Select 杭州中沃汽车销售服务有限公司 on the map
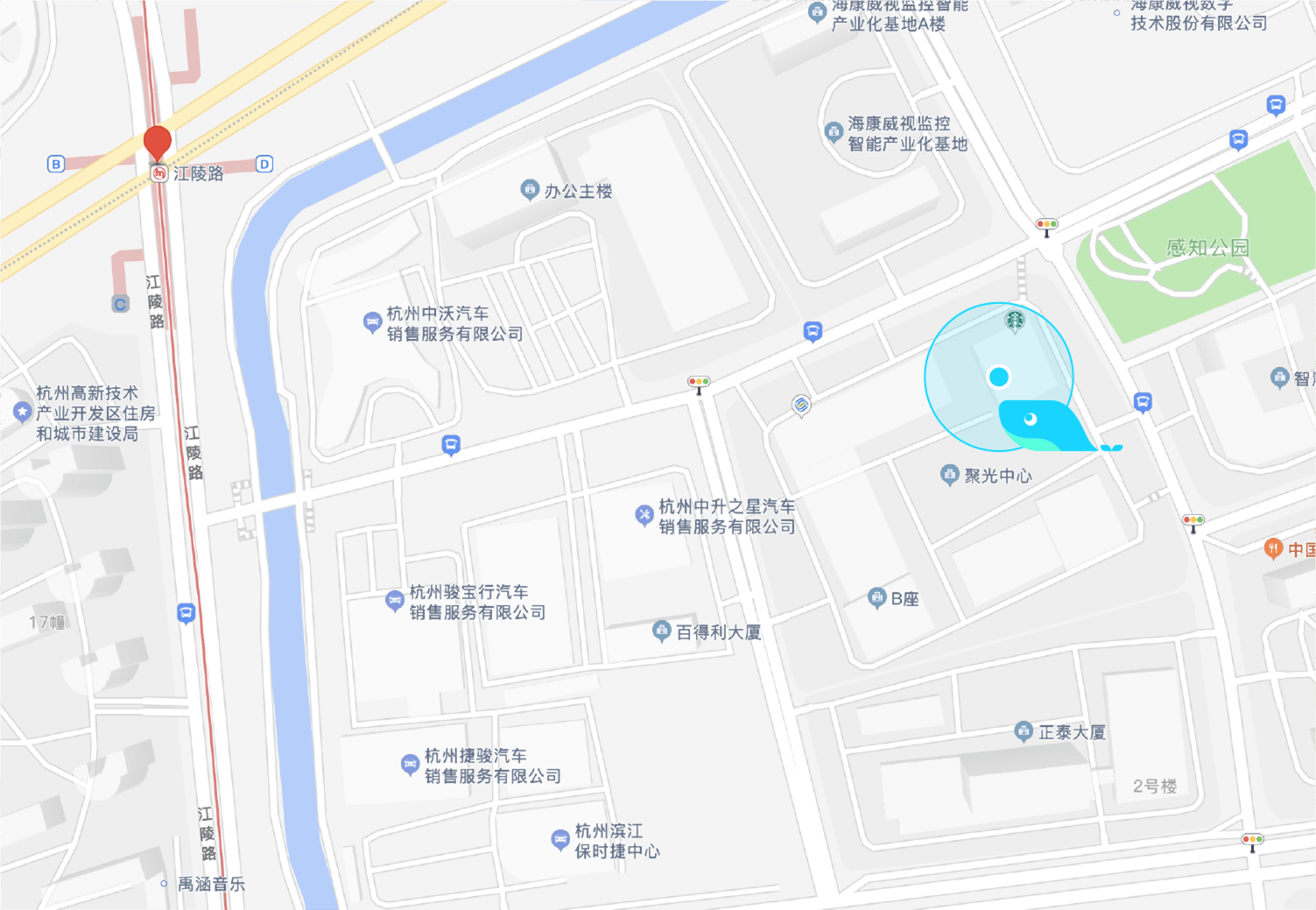Viewport: 1316px width, 910px height. 372,321
